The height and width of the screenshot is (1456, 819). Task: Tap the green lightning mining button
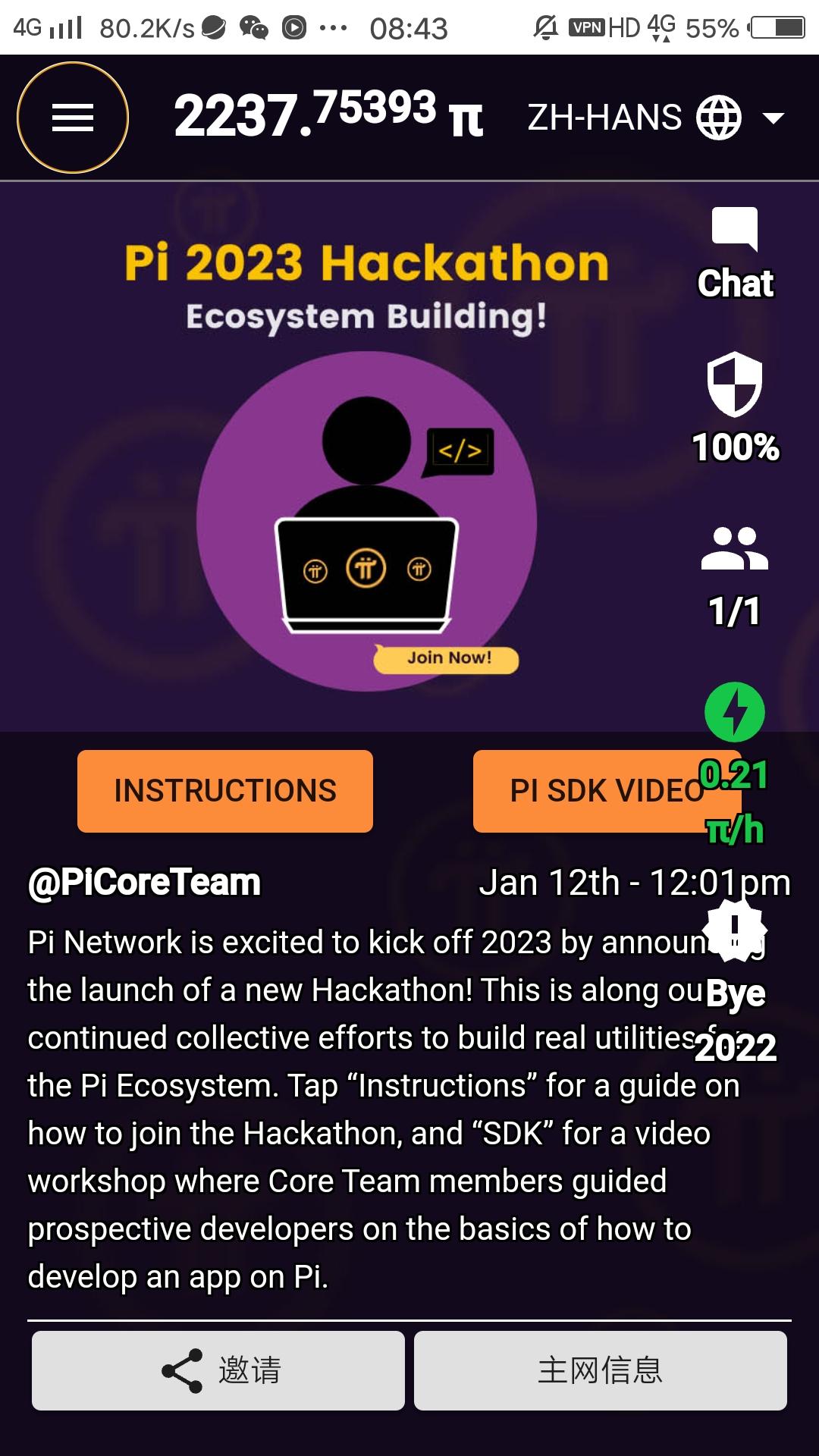(734, 712)
